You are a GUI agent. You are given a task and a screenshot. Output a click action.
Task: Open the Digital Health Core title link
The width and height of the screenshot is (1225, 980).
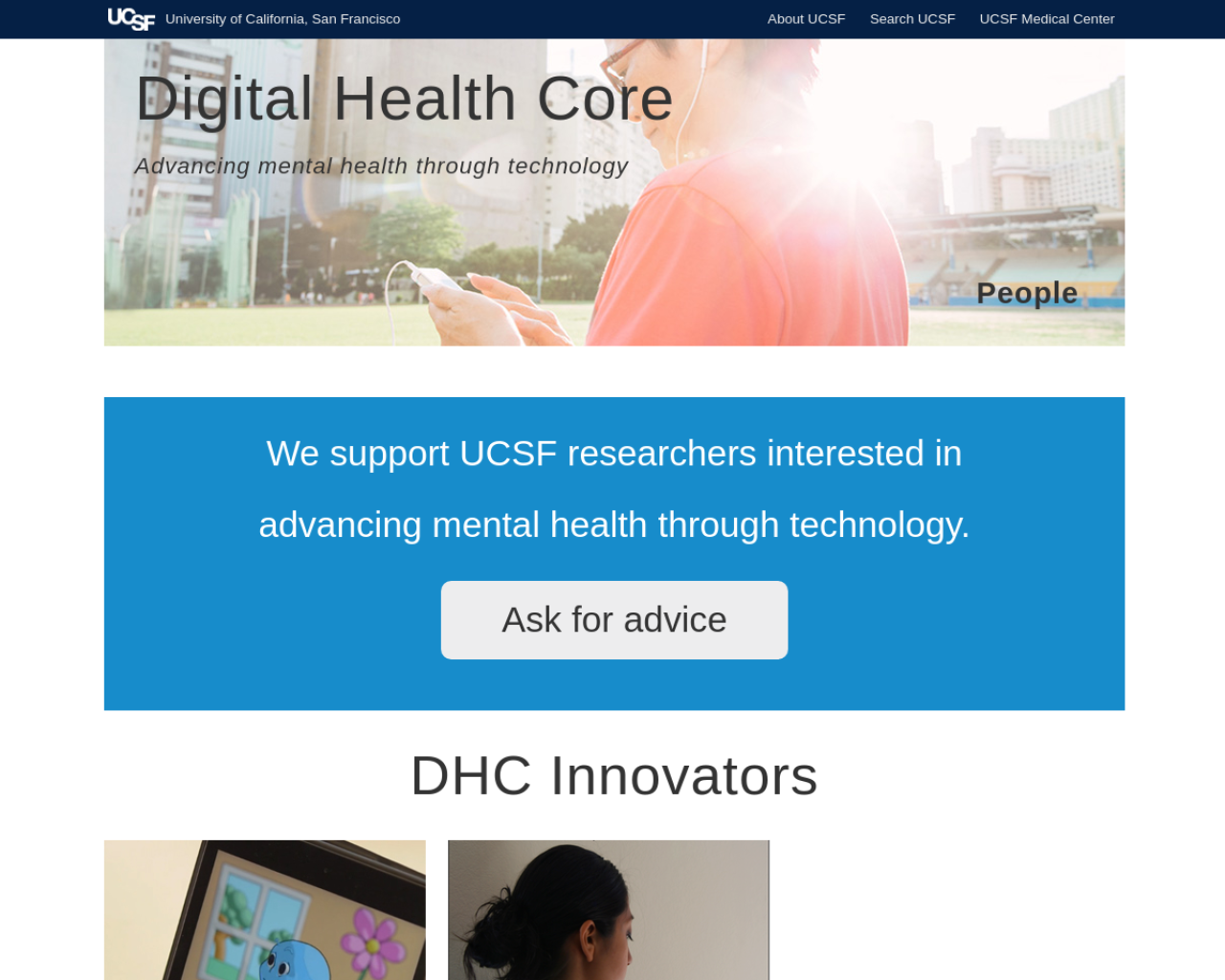coord(404,99)
